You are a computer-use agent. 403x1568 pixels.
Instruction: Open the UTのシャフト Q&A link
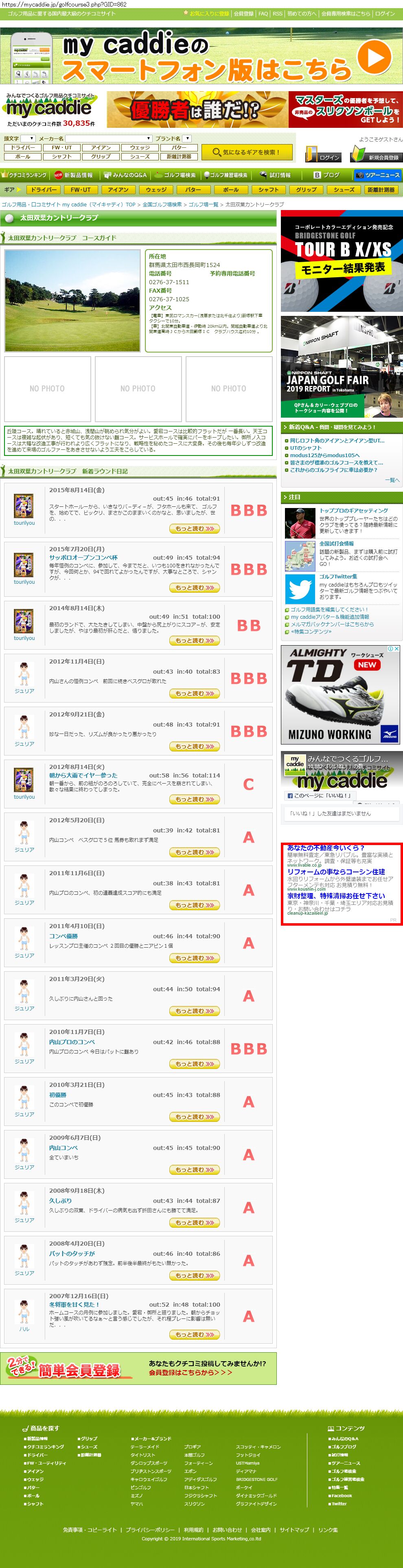306,448
